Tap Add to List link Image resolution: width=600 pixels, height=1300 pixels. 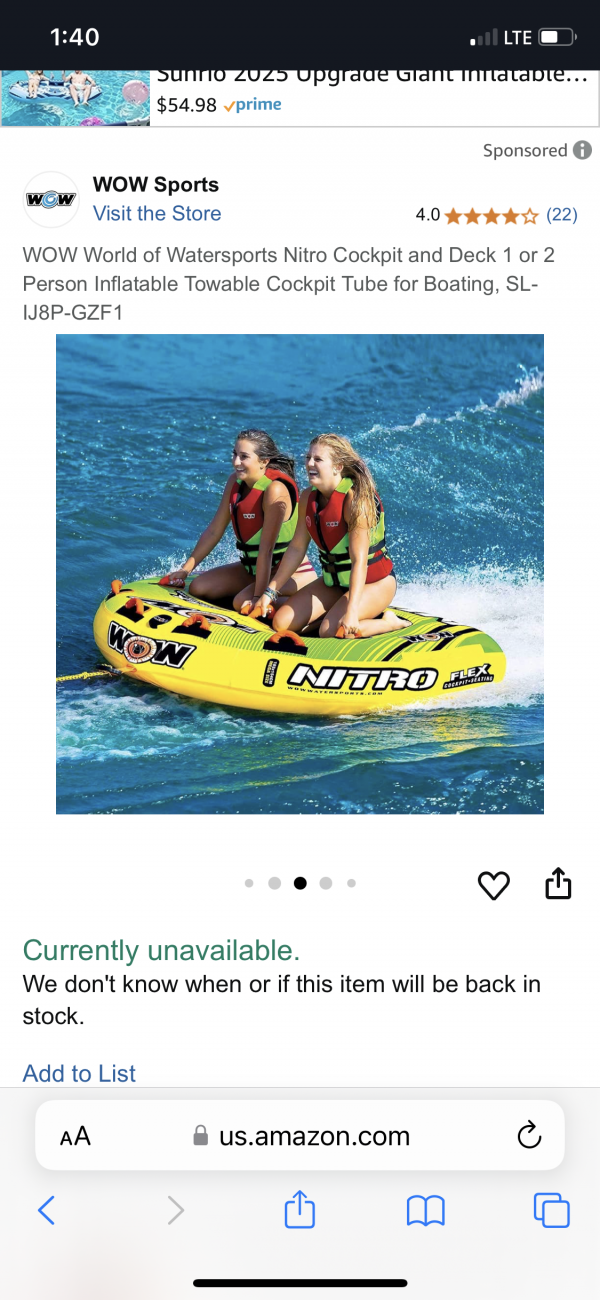pos(79,1073)
